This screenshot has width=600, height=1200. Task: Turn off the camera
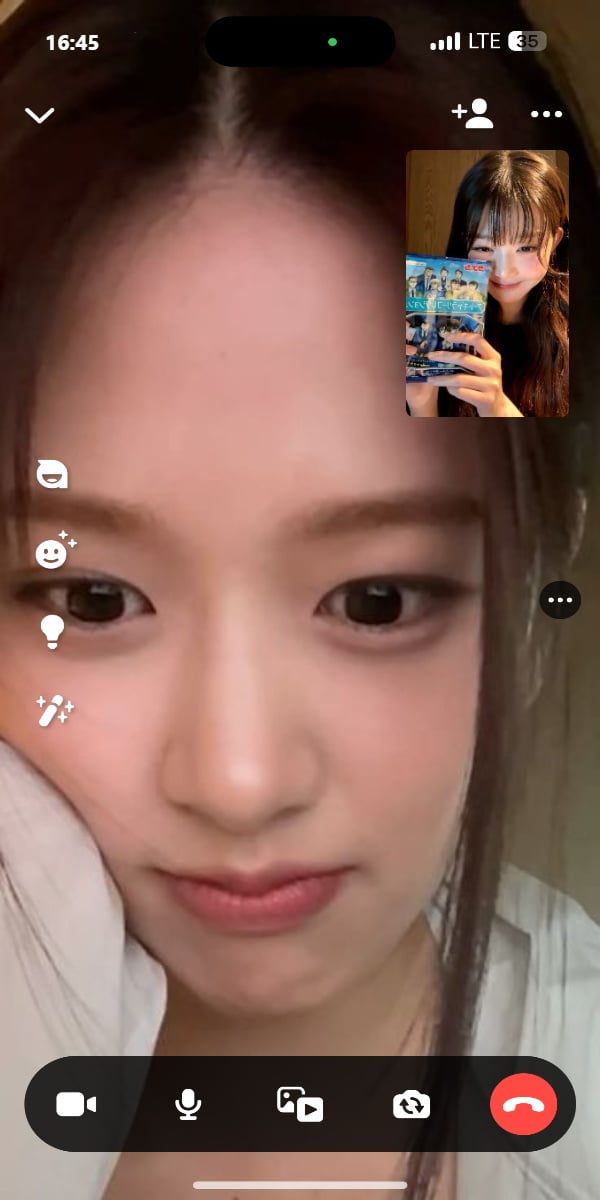coord(76,1104)
